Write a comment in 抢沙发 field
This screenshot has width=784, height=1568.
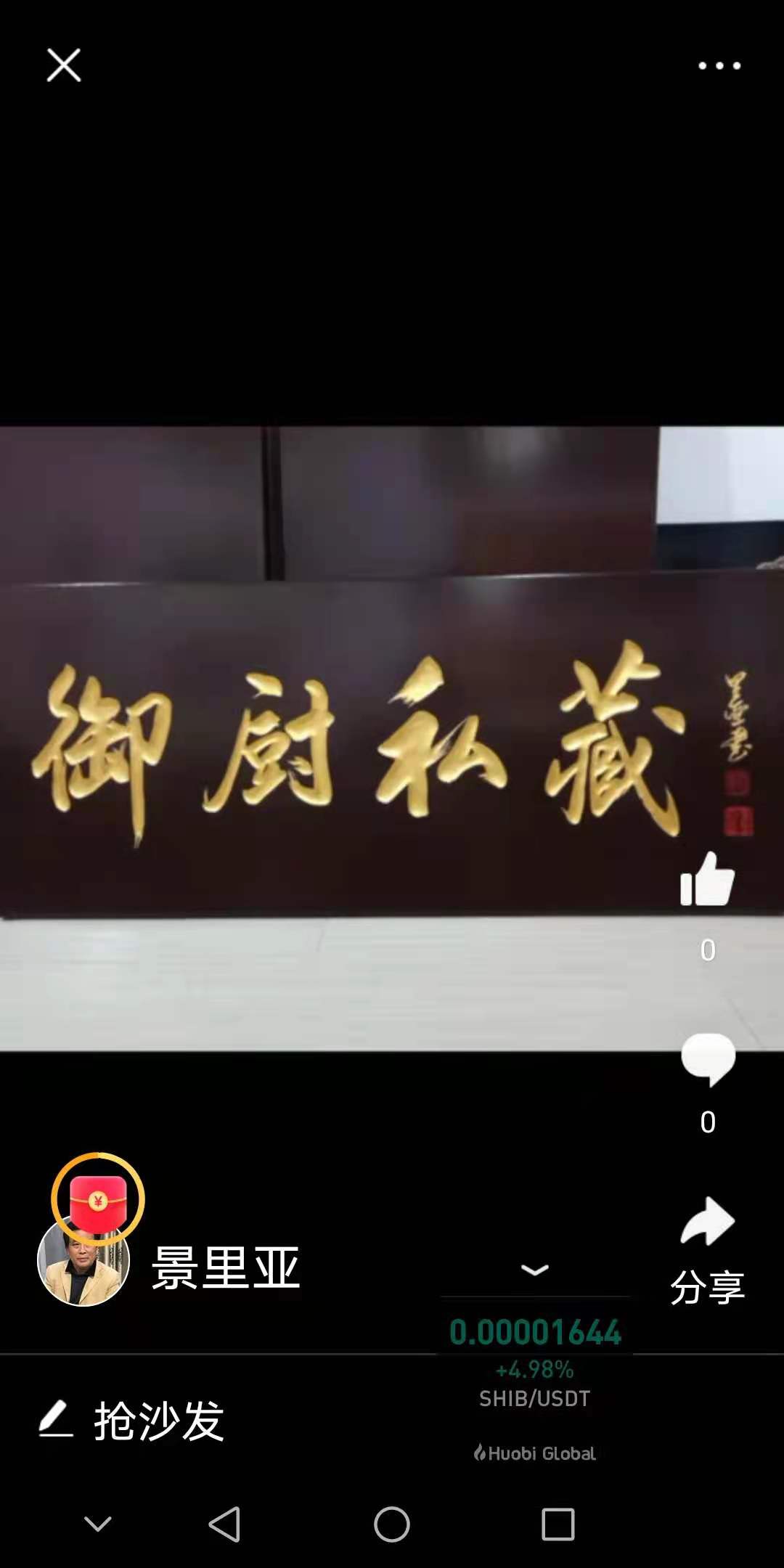pyautogui.click(x=160, y=1421)
